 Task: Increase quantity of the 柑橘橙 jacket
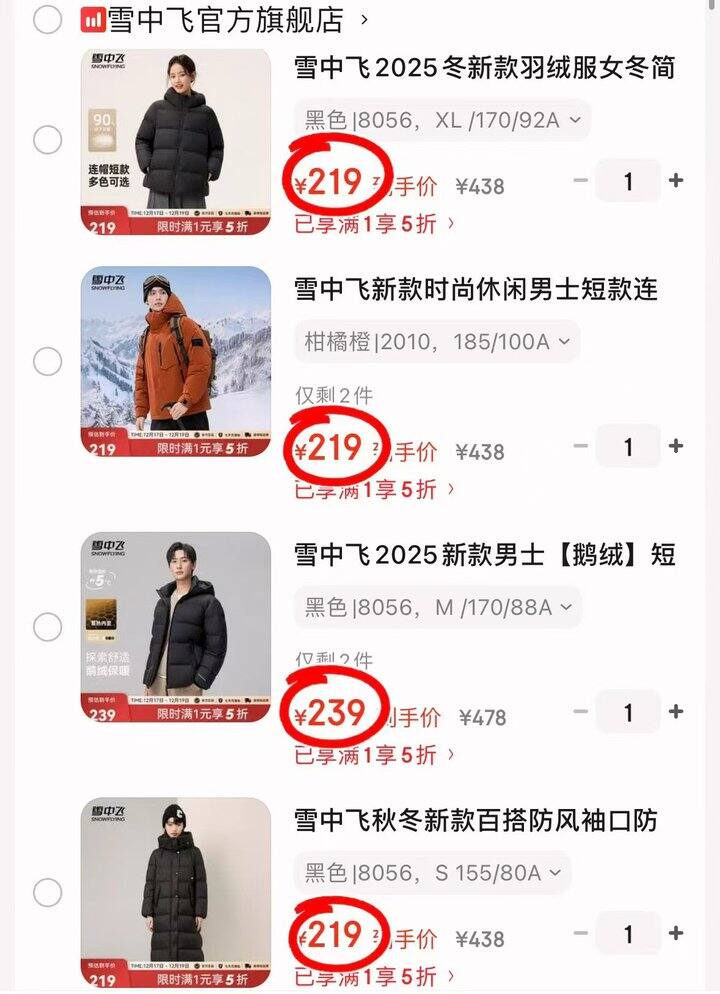click(x=676, y=446)
